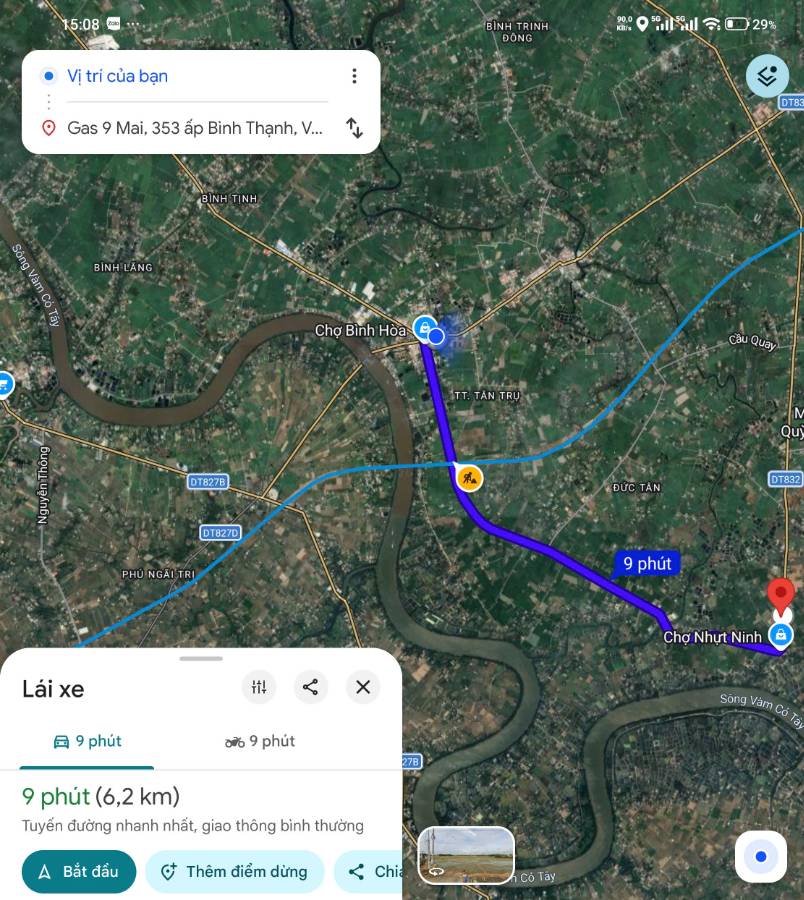
Task: Swap the start and destination points
Action: 354,128
